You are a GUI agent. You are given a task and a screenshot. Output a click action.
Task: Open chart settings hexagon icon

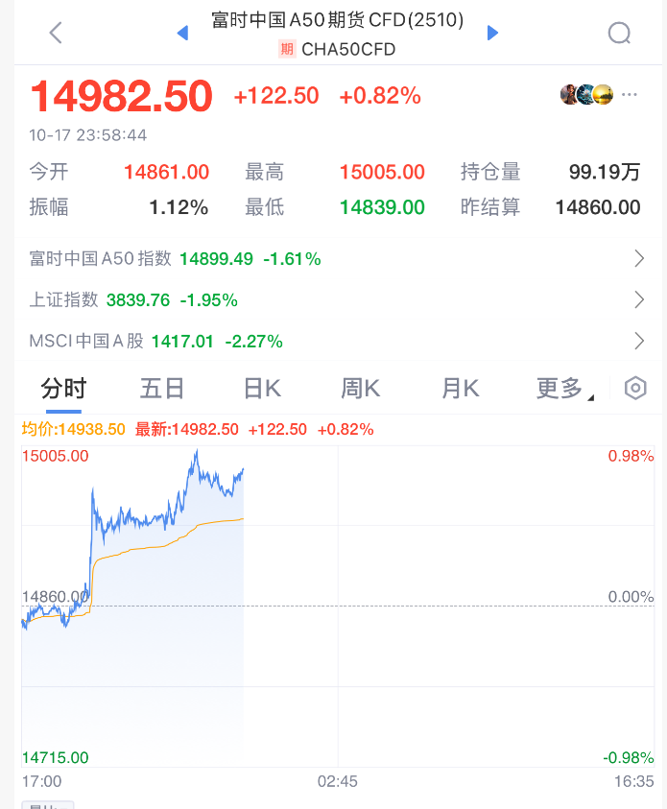[635, 389]
